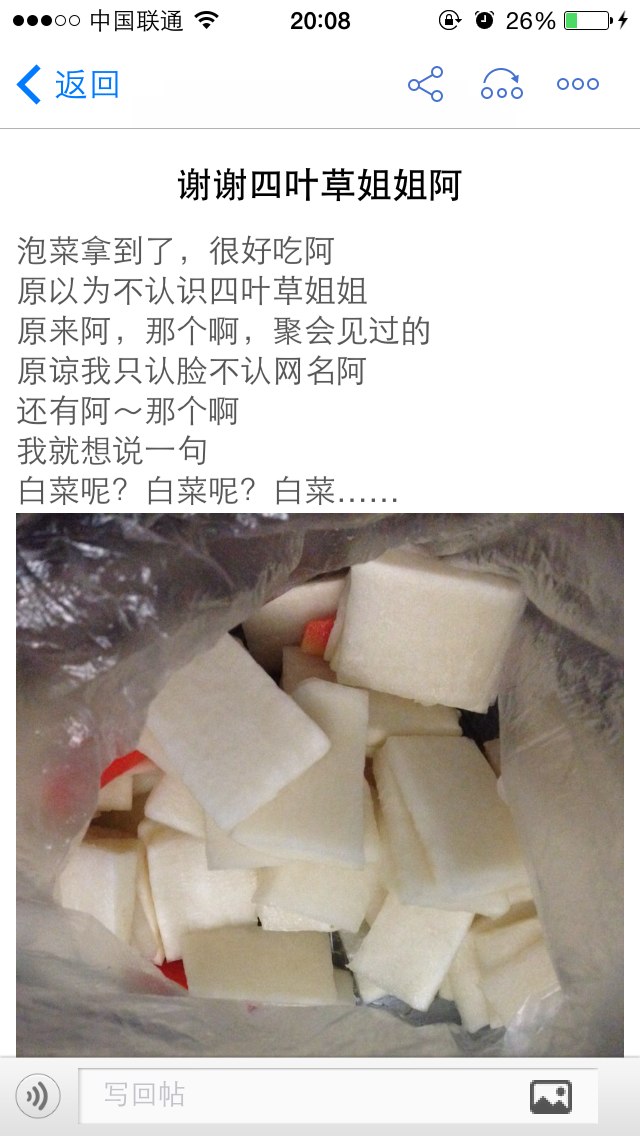Tap the voice input icon

38,1096
